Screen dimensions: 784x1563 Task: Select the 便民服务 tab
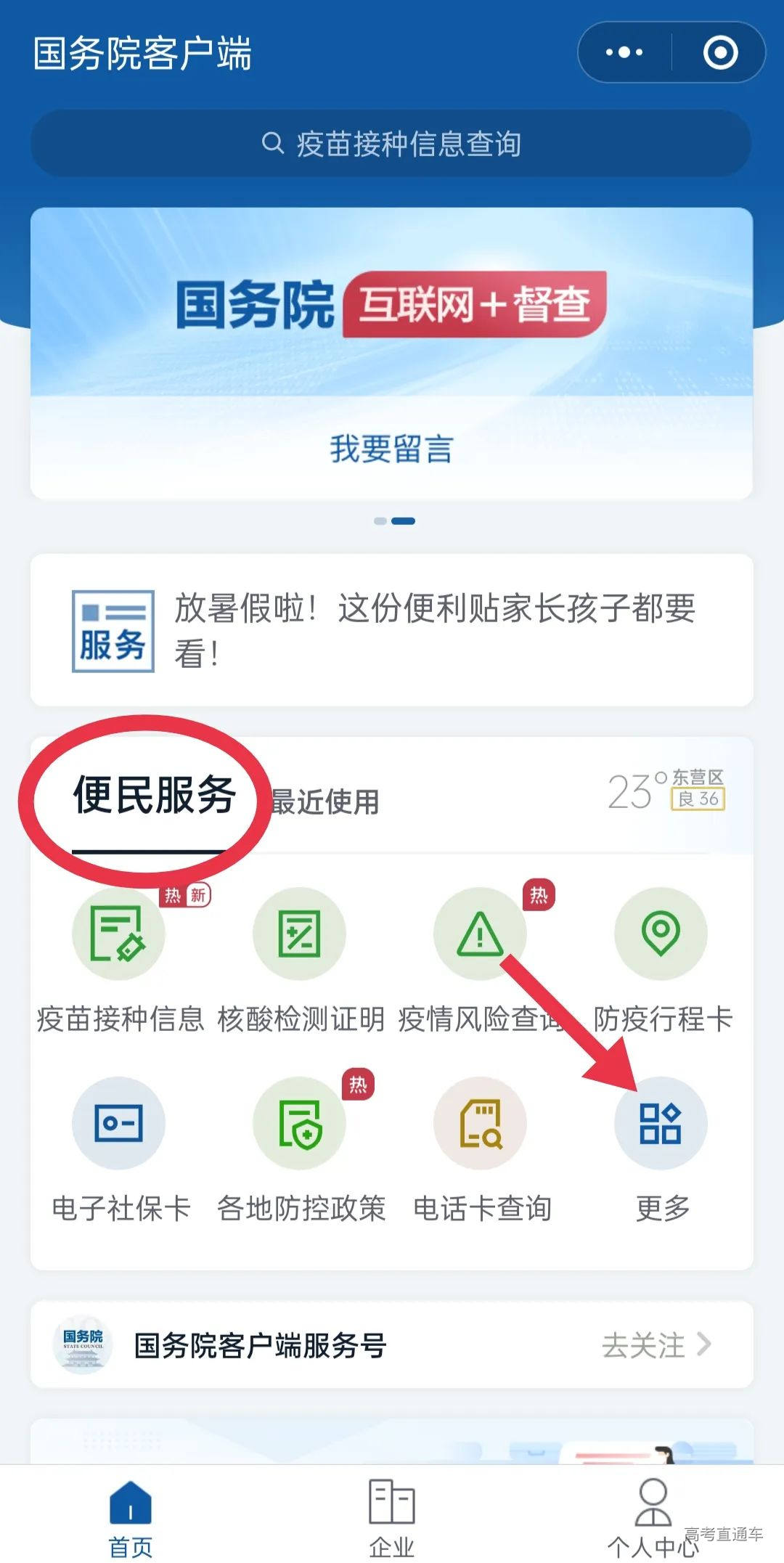click(x=154, y=795)
